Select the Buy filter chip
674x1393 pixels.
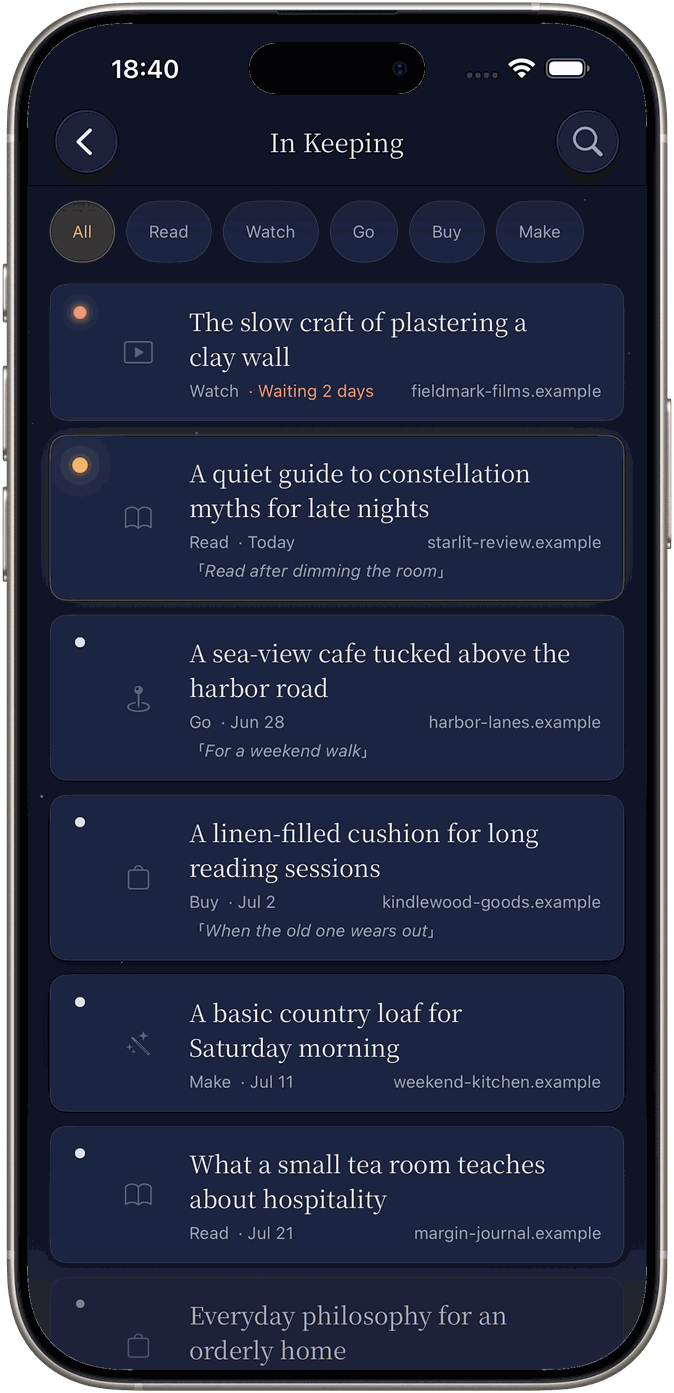446,232
